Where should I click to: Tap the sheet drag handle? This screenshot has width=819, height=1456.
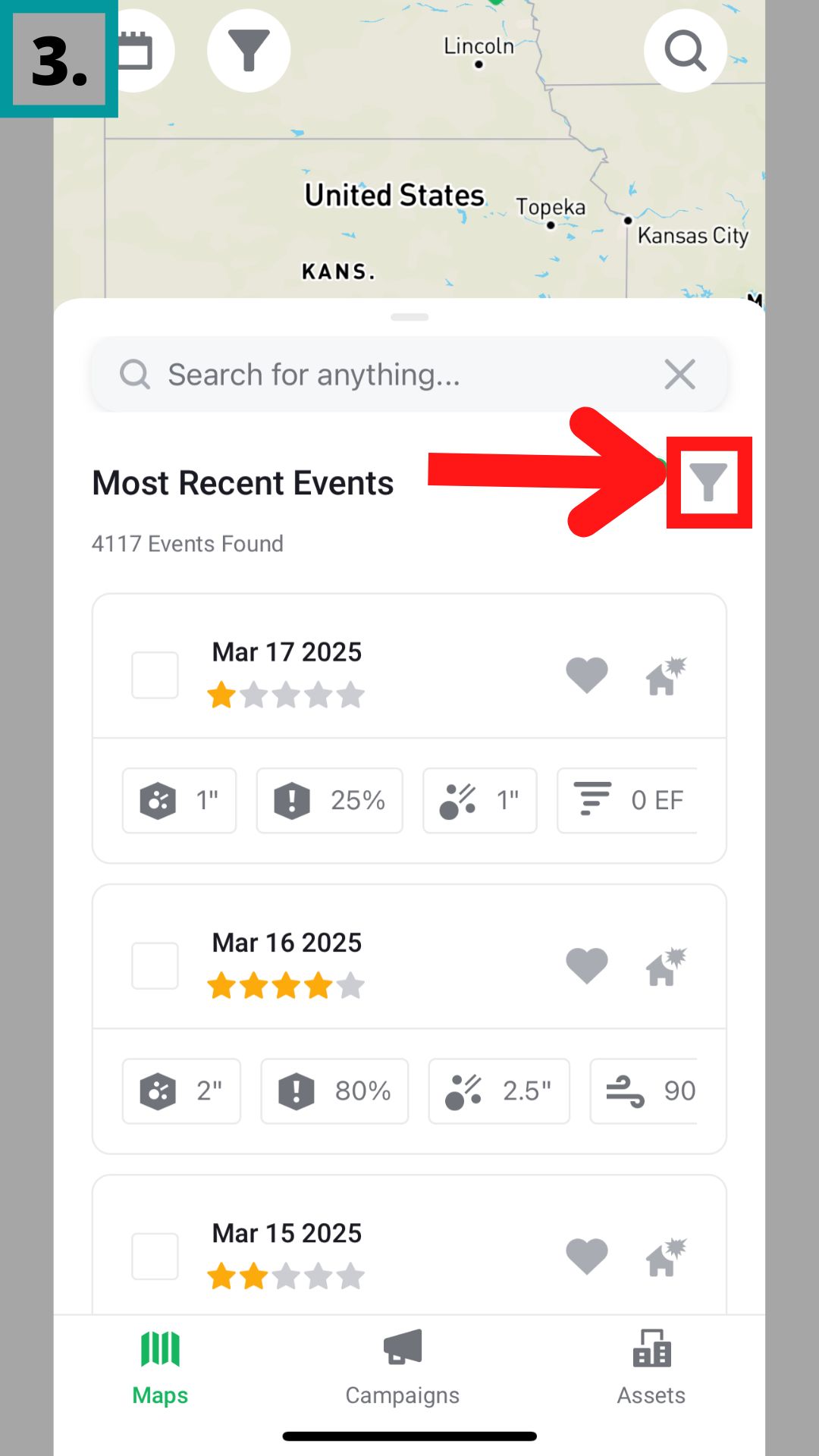pos(409,317)
